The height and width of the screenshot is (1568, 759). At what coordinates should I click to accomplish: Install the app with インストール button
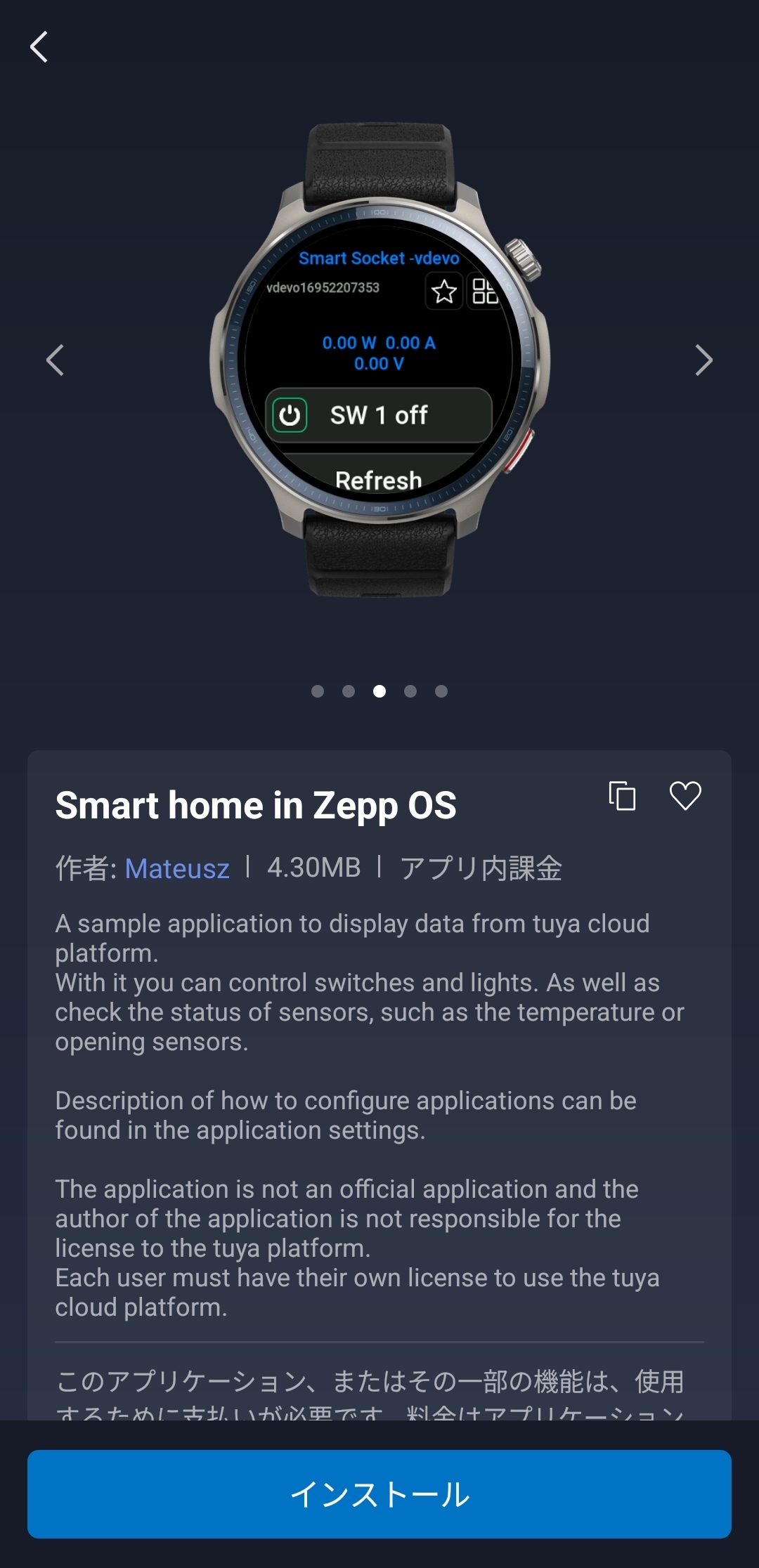pyautogui.click(x=379, y=1494)
